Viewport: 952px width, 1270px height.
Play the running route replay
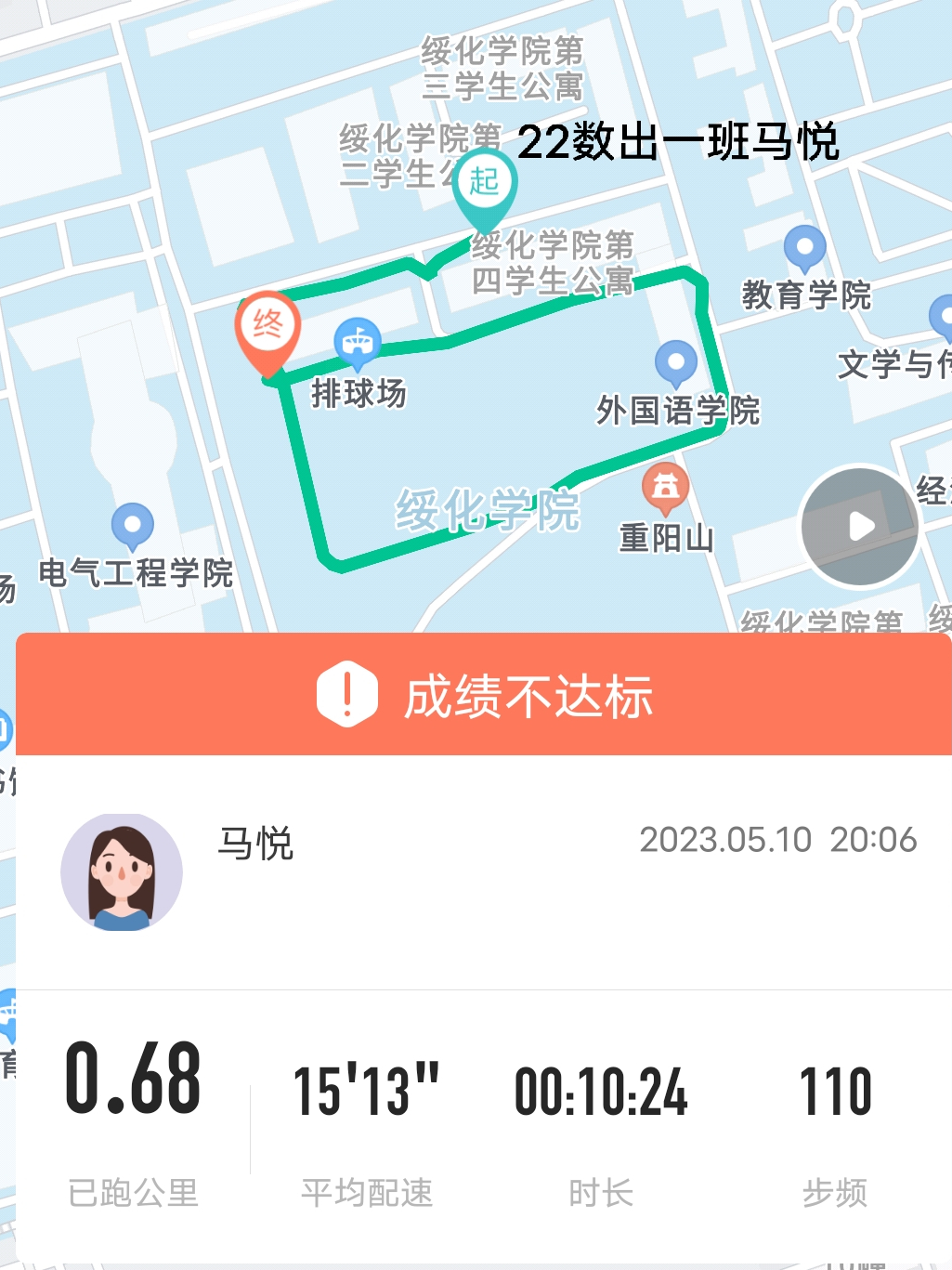(x=860, y=527)
